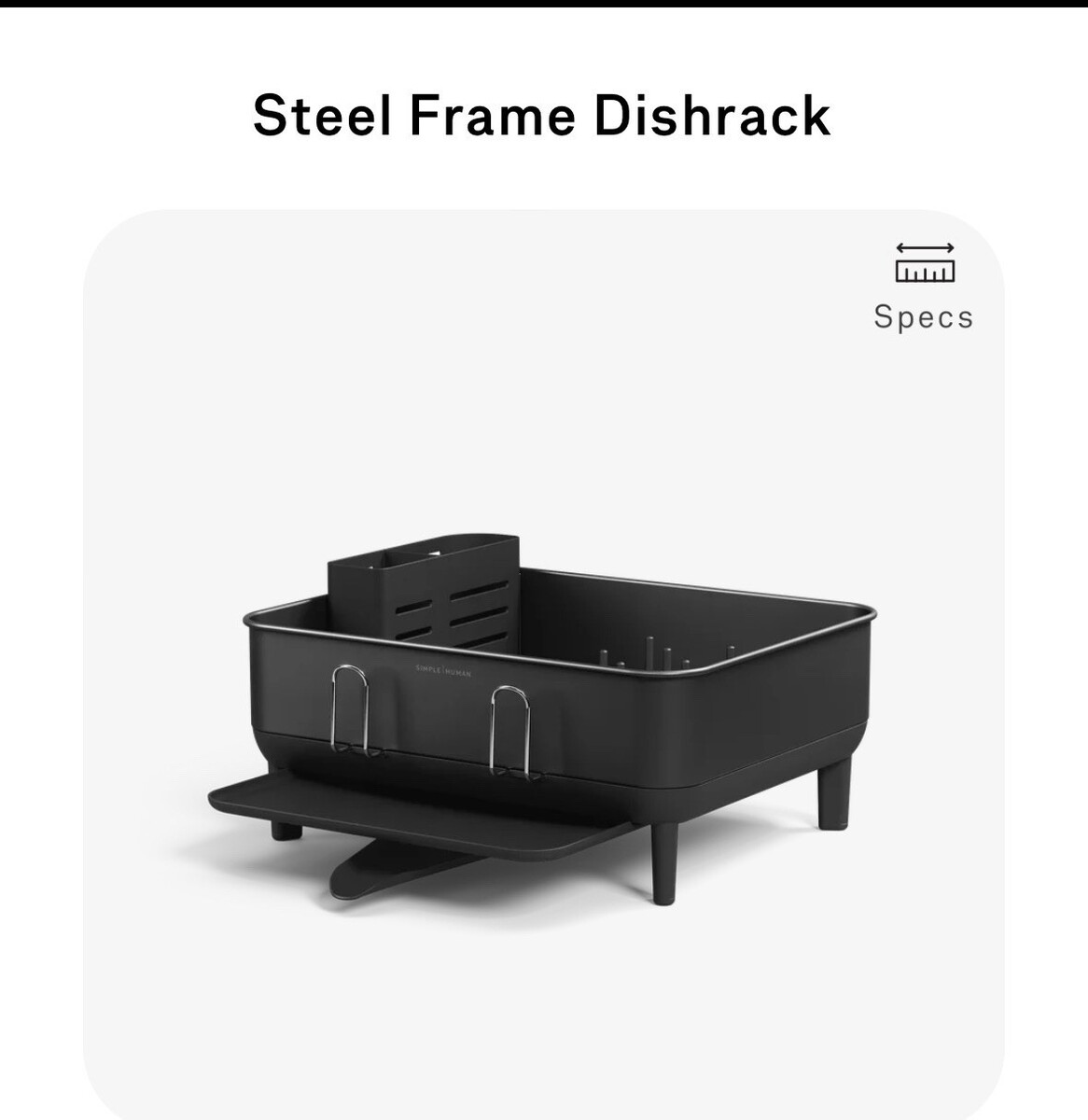
Task: Open the Specs dimensions view
Action: pyautogui.click(x=924, y=286)
